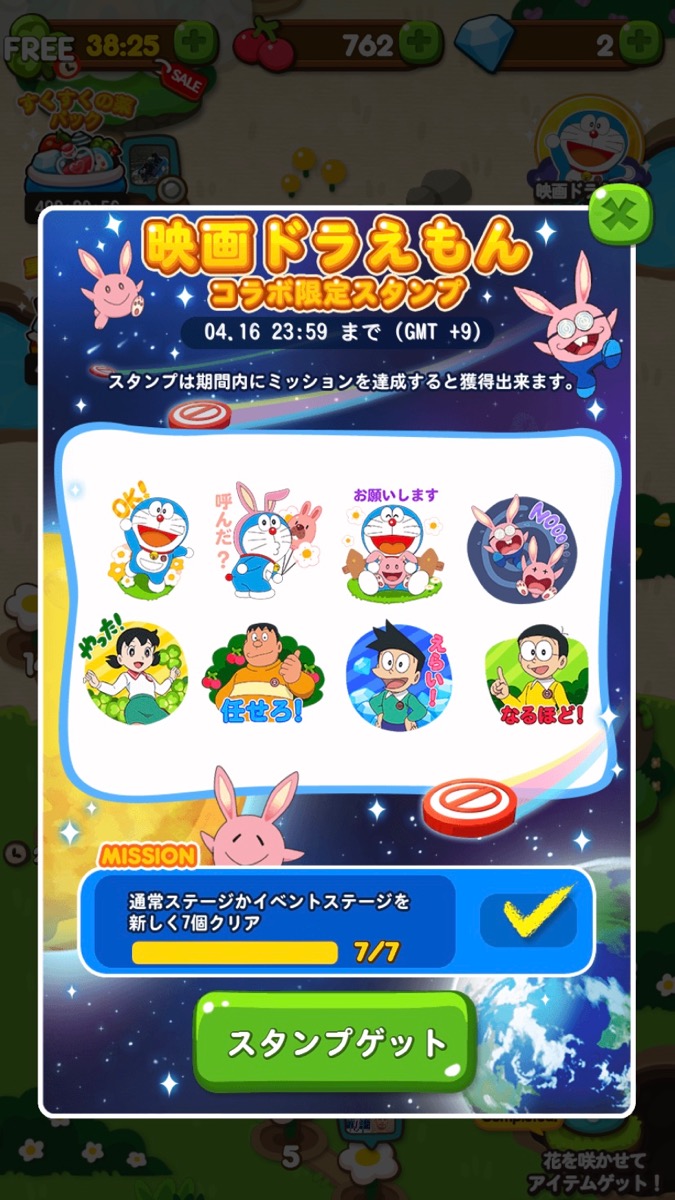The height and width of the screenshot is (1200, 675).
Task: Buy diamonds with the plus button
Action: pos(644,43)
